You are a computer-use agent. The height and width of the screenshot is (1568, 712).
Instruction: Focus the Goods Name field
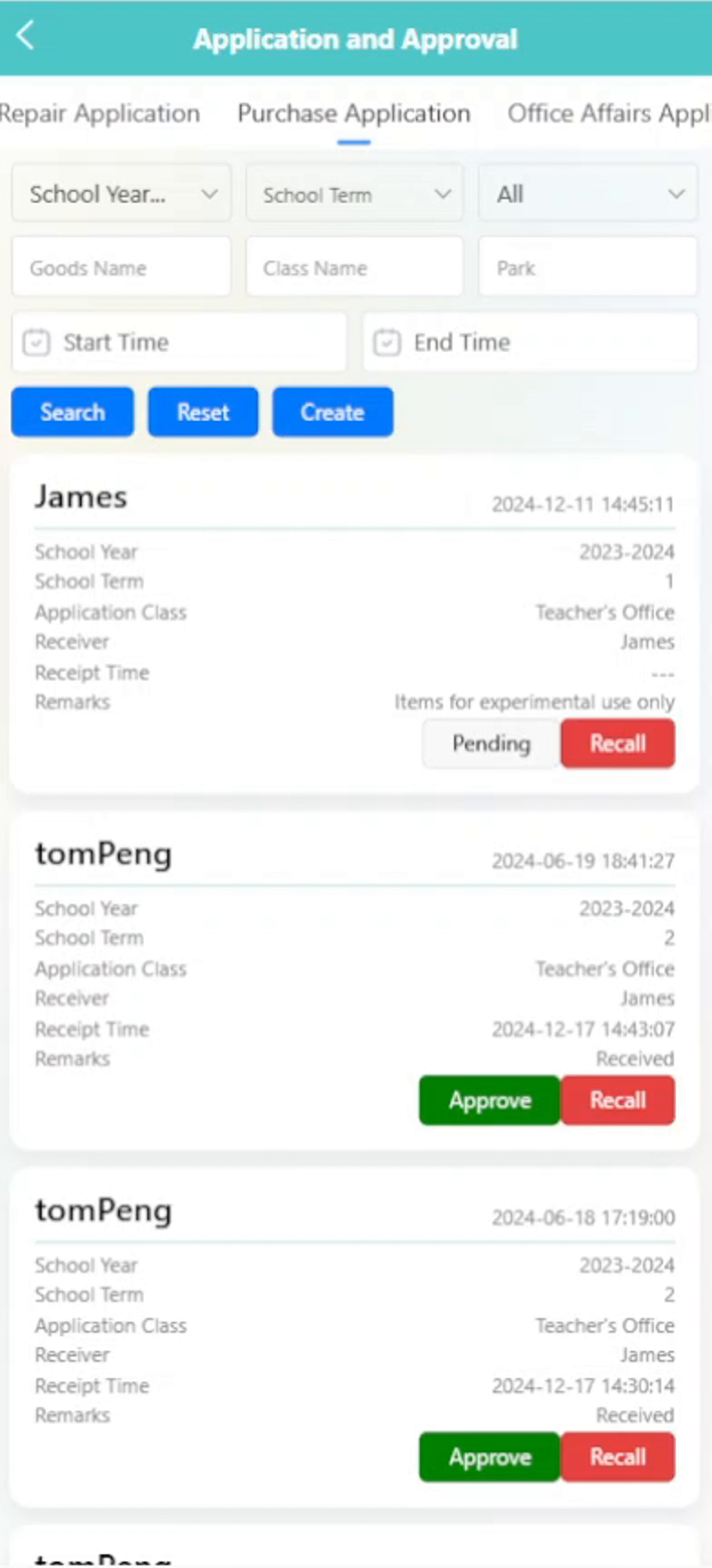121,268
